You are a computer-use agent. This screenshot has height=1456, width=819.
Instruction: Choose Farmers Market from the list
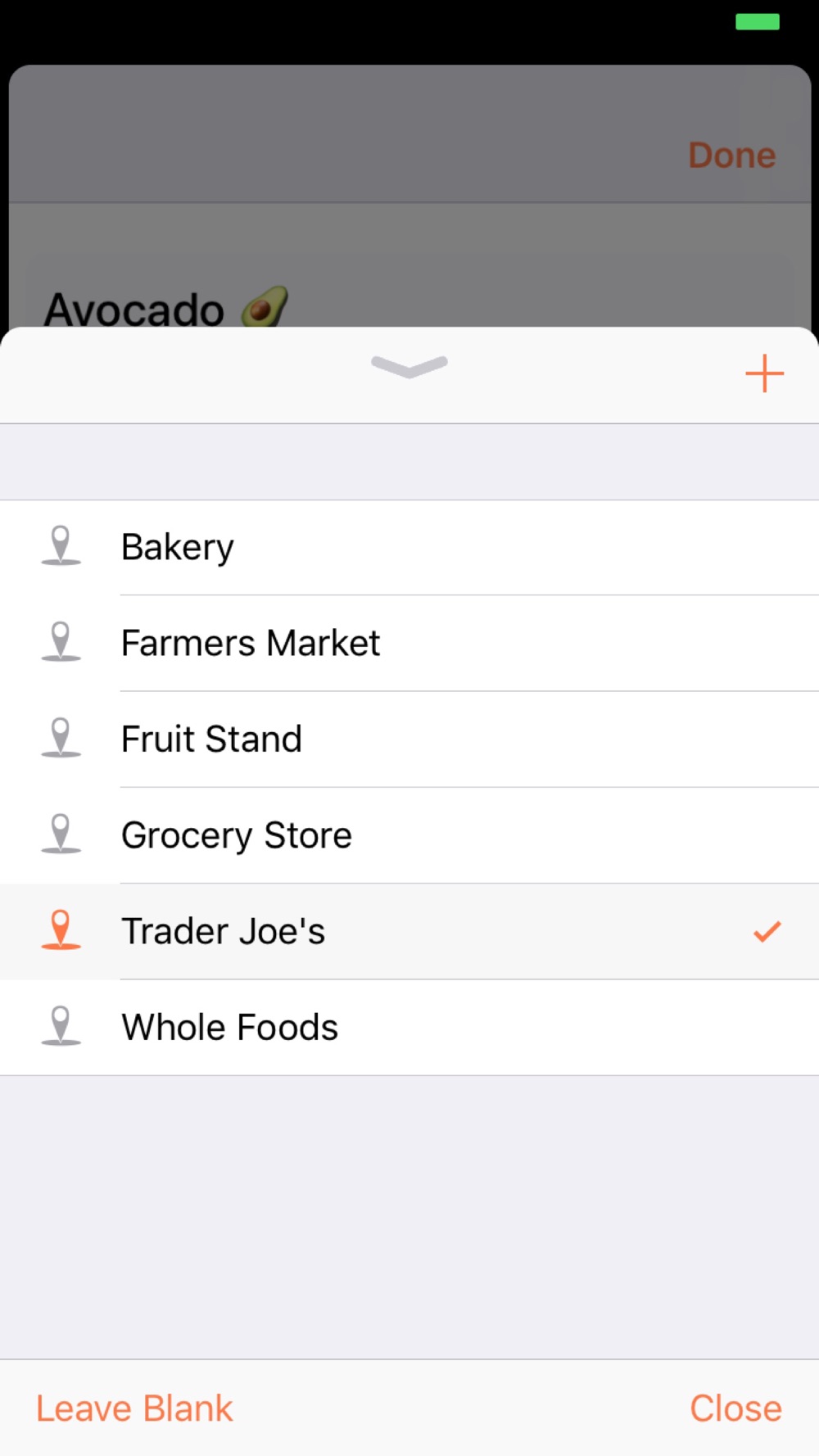(x=409, y=644)
